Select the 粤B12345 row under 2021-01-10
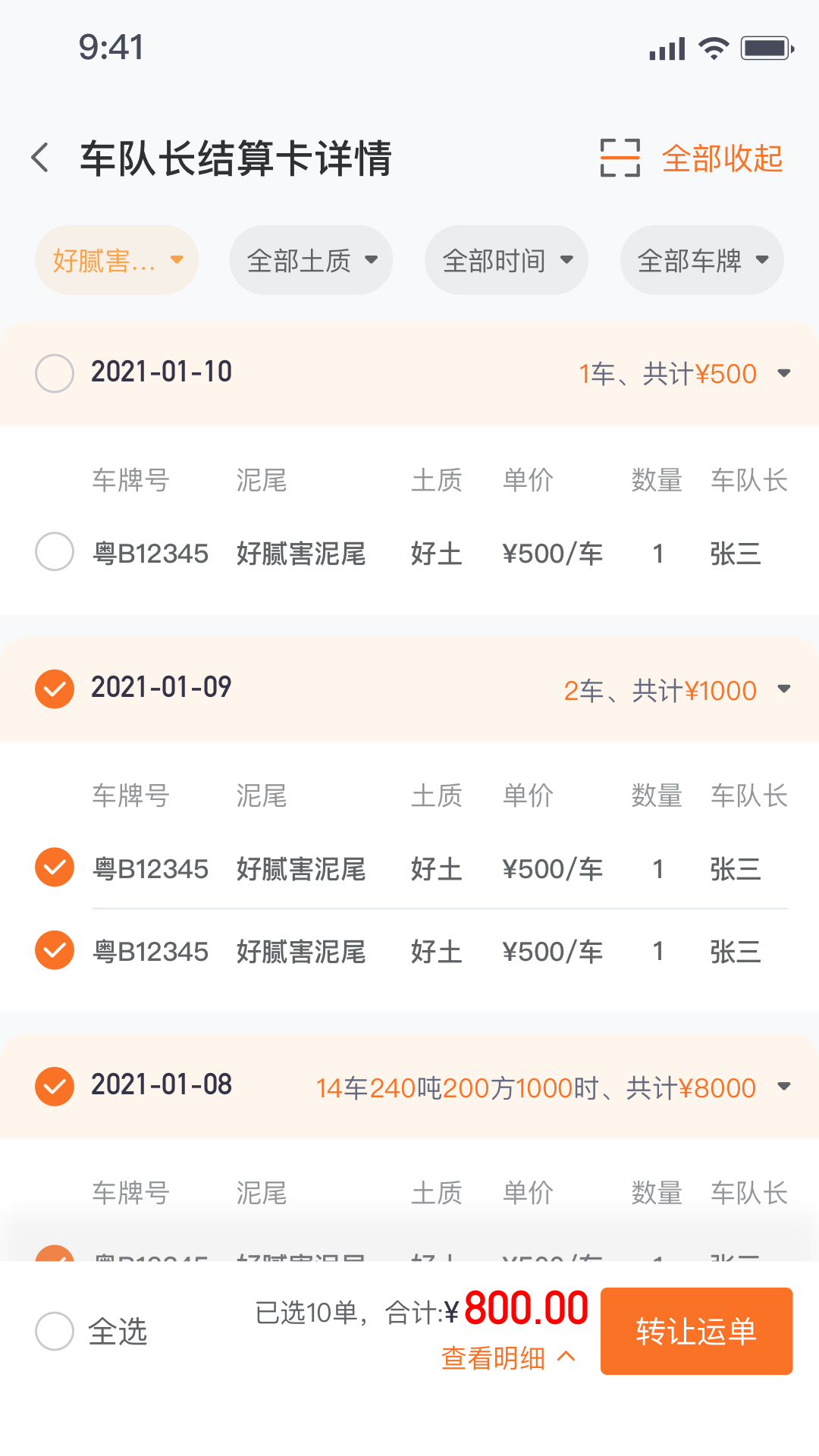 (x=54, y=552)
